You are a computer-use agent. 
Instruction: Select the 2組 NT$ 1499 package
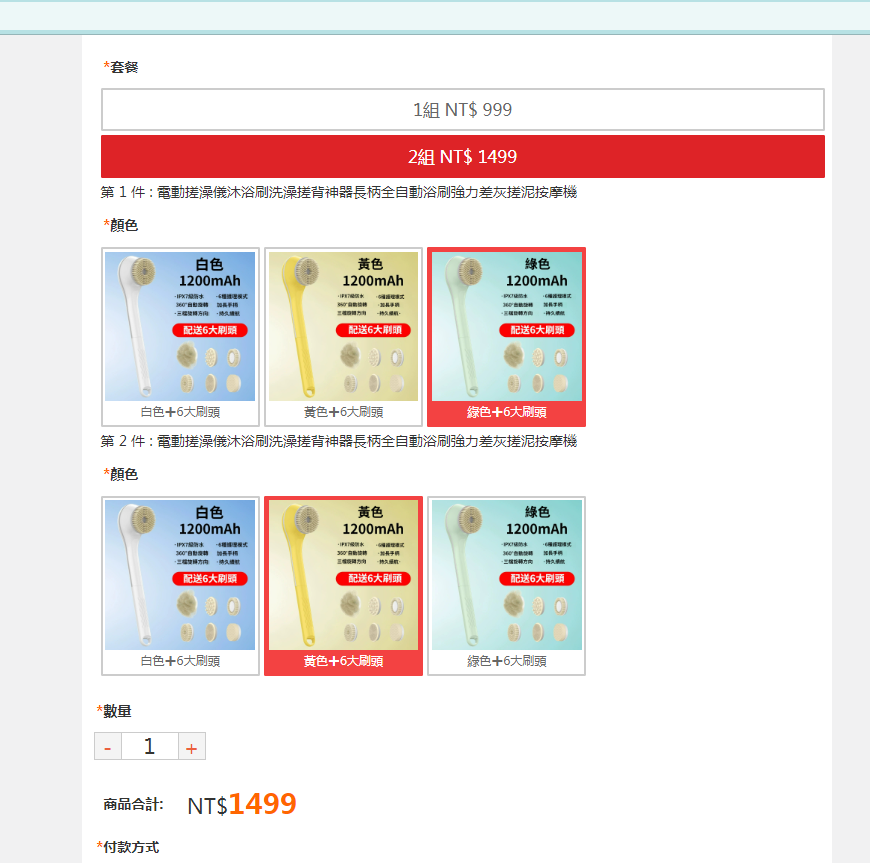pos(462,157)
